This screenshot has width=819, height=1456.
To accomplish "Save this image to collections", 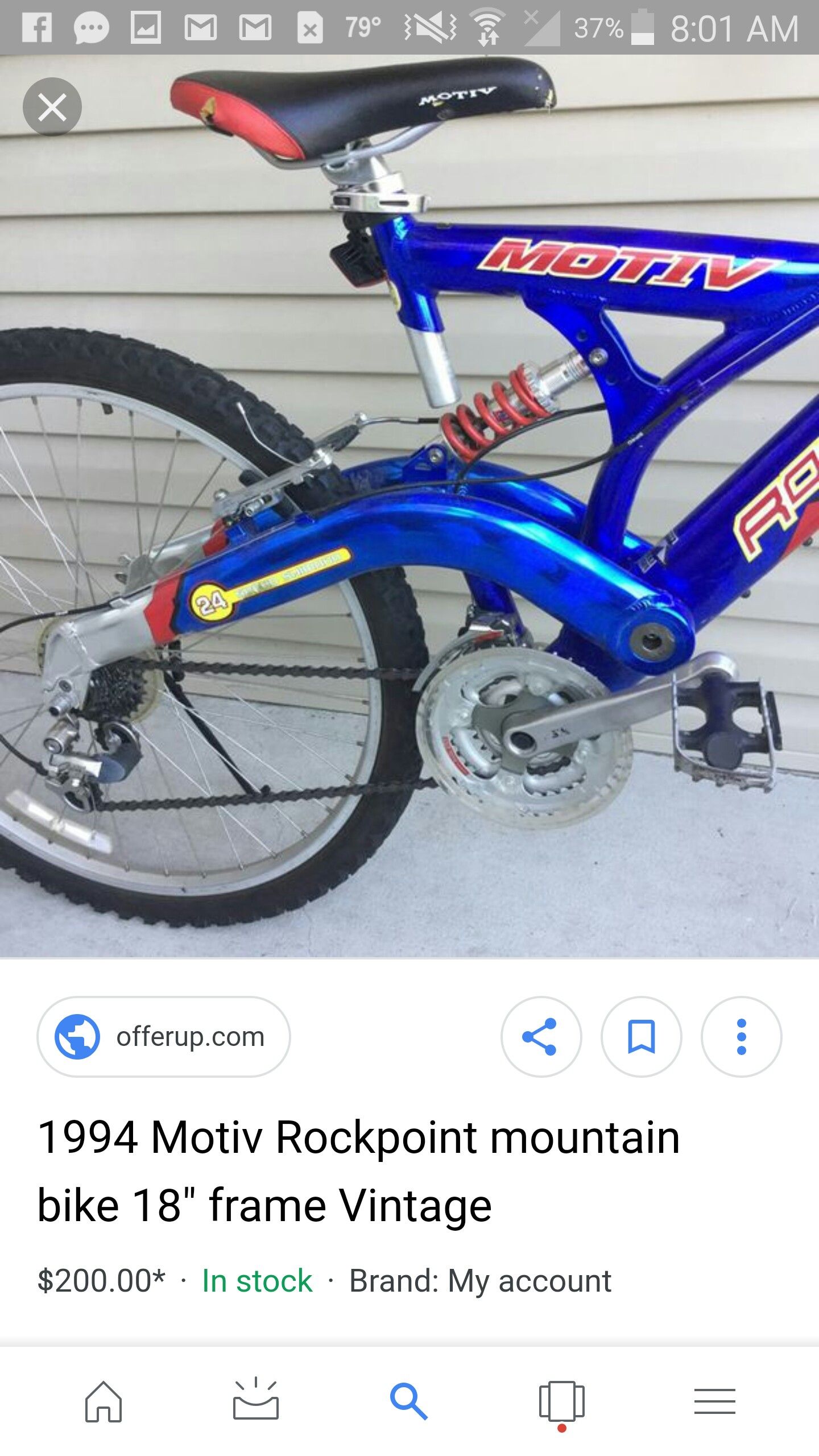I will (641, 1037).
